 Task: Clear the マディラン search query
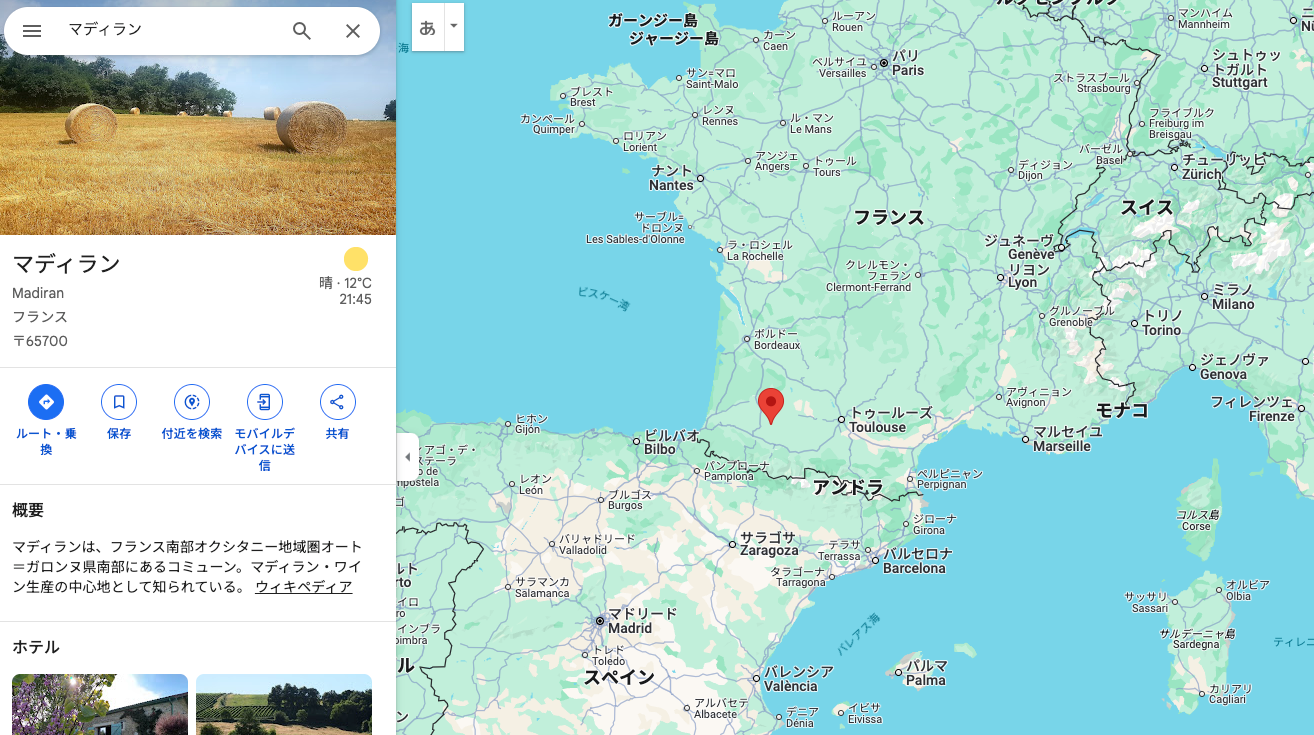(x=353, y=31)
